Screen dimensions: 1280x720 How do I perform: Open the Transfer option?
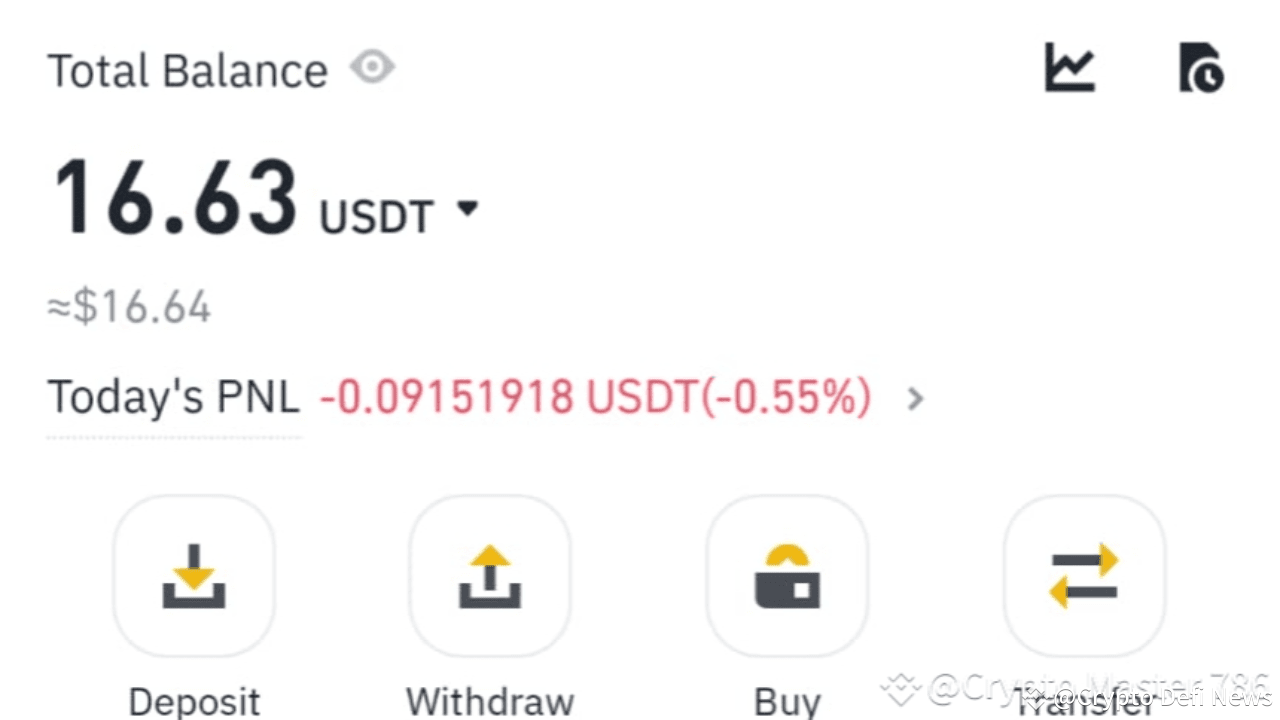point(1084,576)
